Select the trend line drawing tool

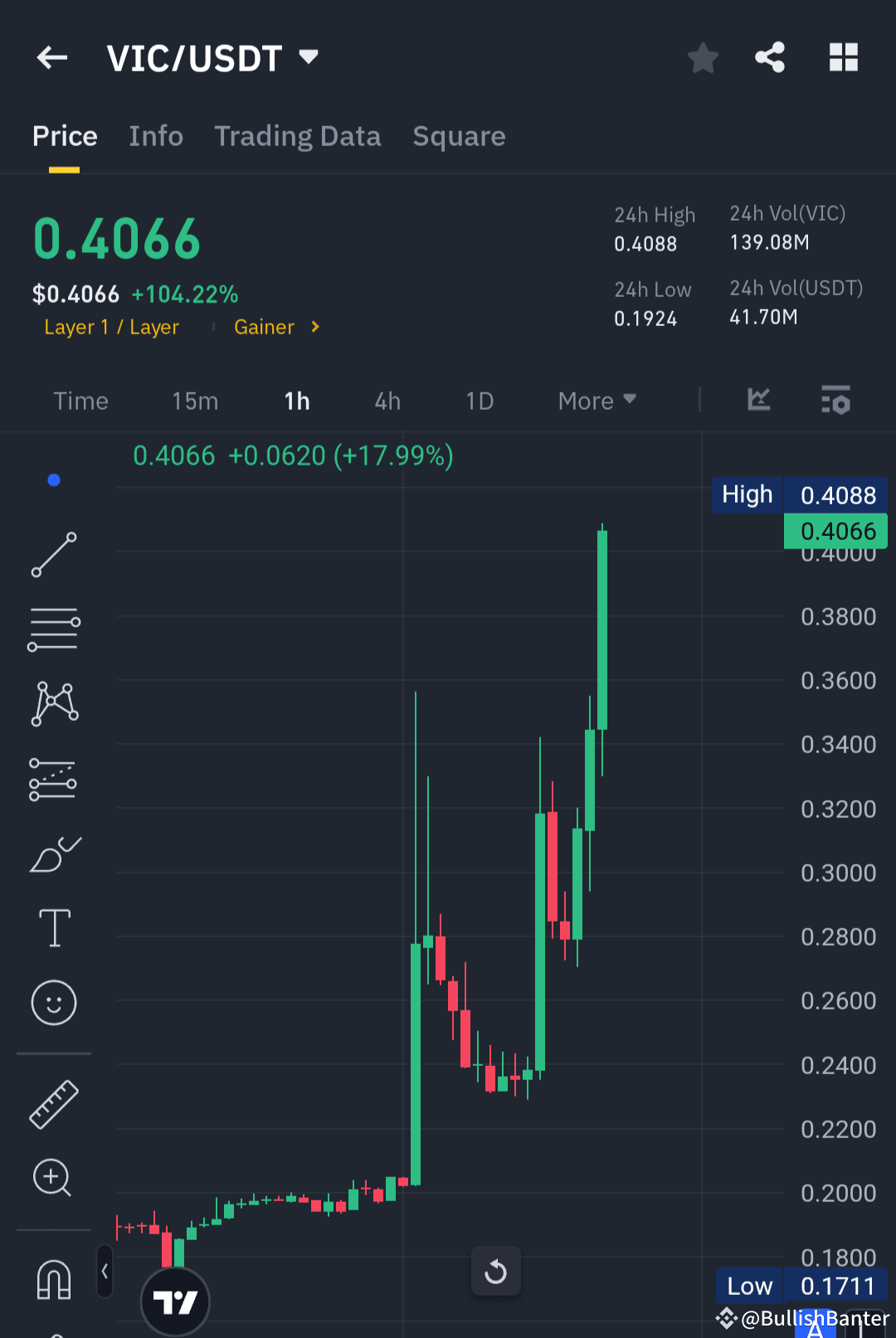click(x=54, y=554)
